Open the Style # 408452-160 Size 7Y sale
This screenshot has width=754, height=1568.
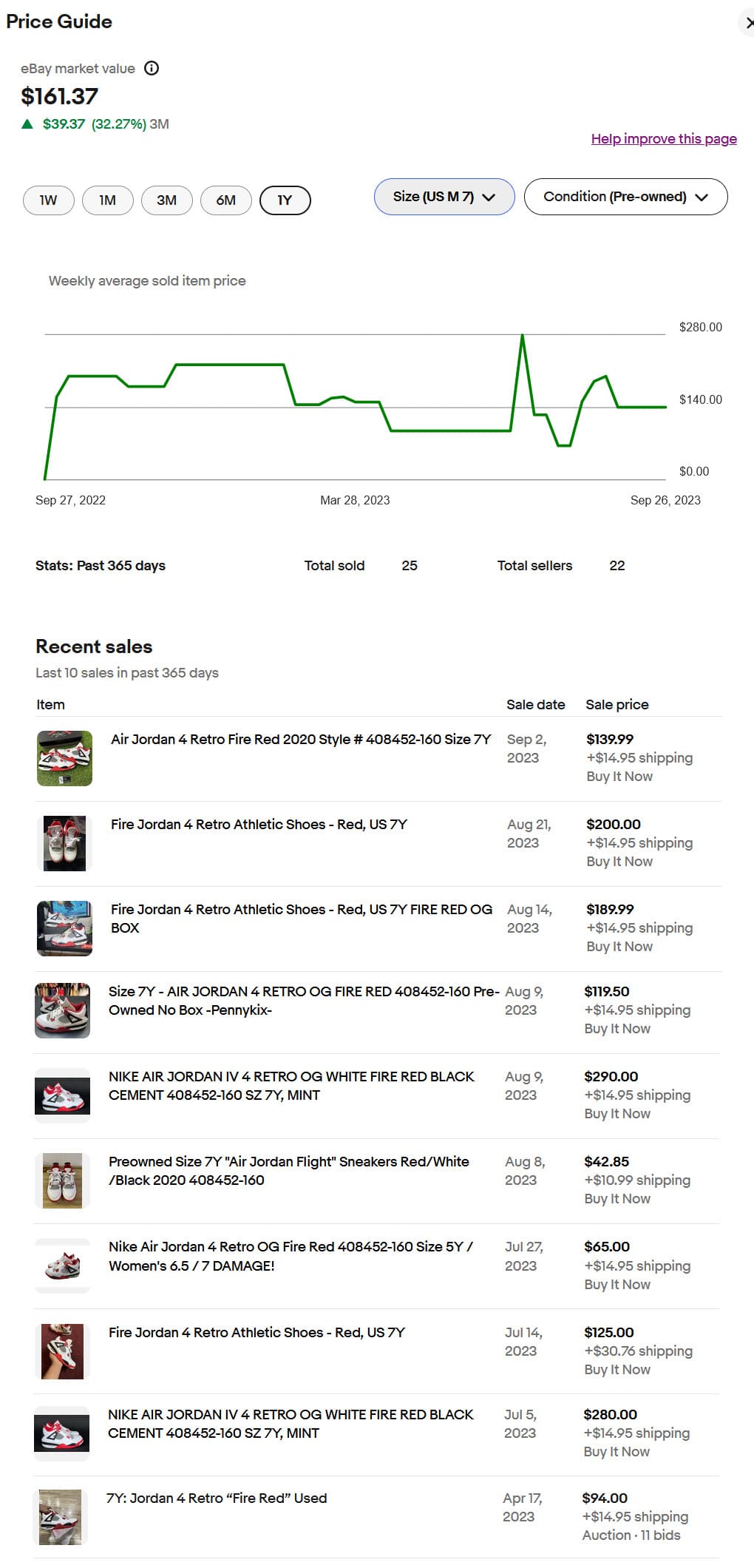[300, 740]
